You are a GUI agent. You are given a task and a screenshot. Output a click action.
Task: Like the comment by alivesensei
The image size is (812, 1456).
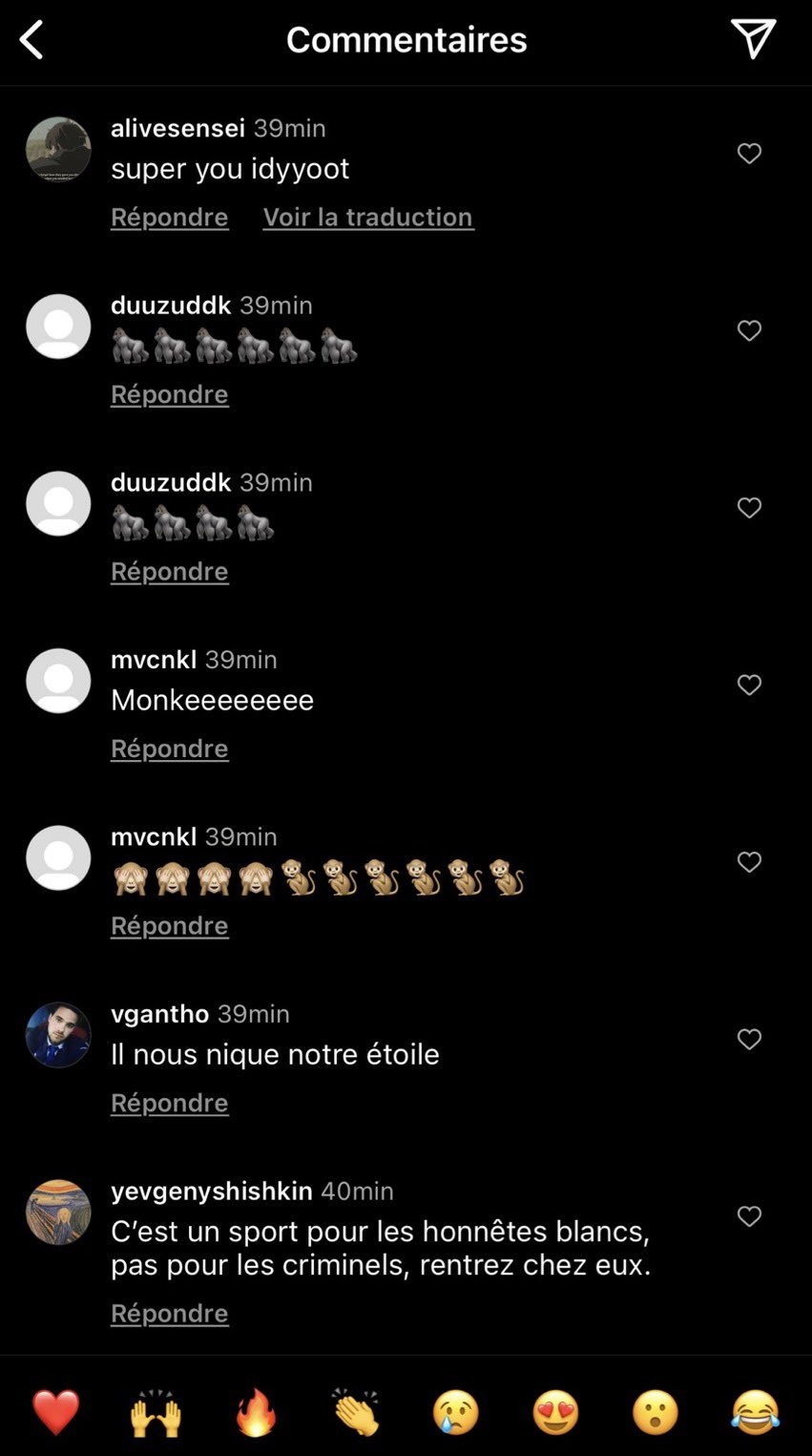(749, 154)
